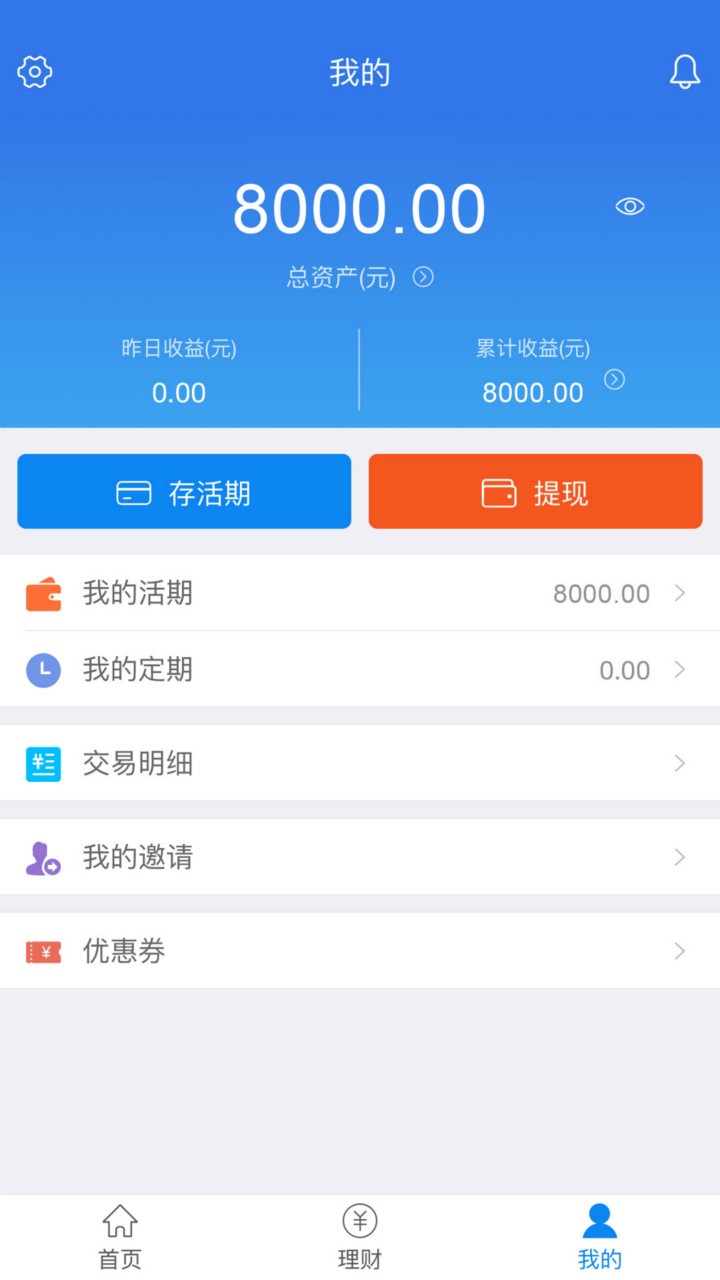The height and width of the screenshot is (1280, 720).
Task: Switch to the 理财 tab
Action: 360,1237
